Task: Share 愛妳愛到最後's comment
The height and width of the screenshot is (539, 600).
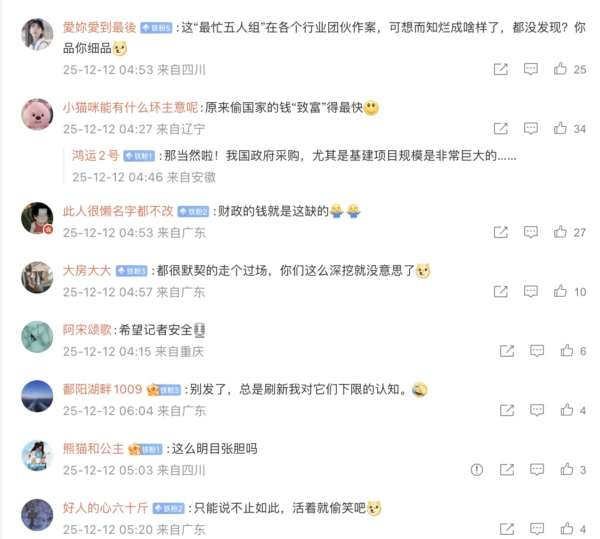Action: 501,69
